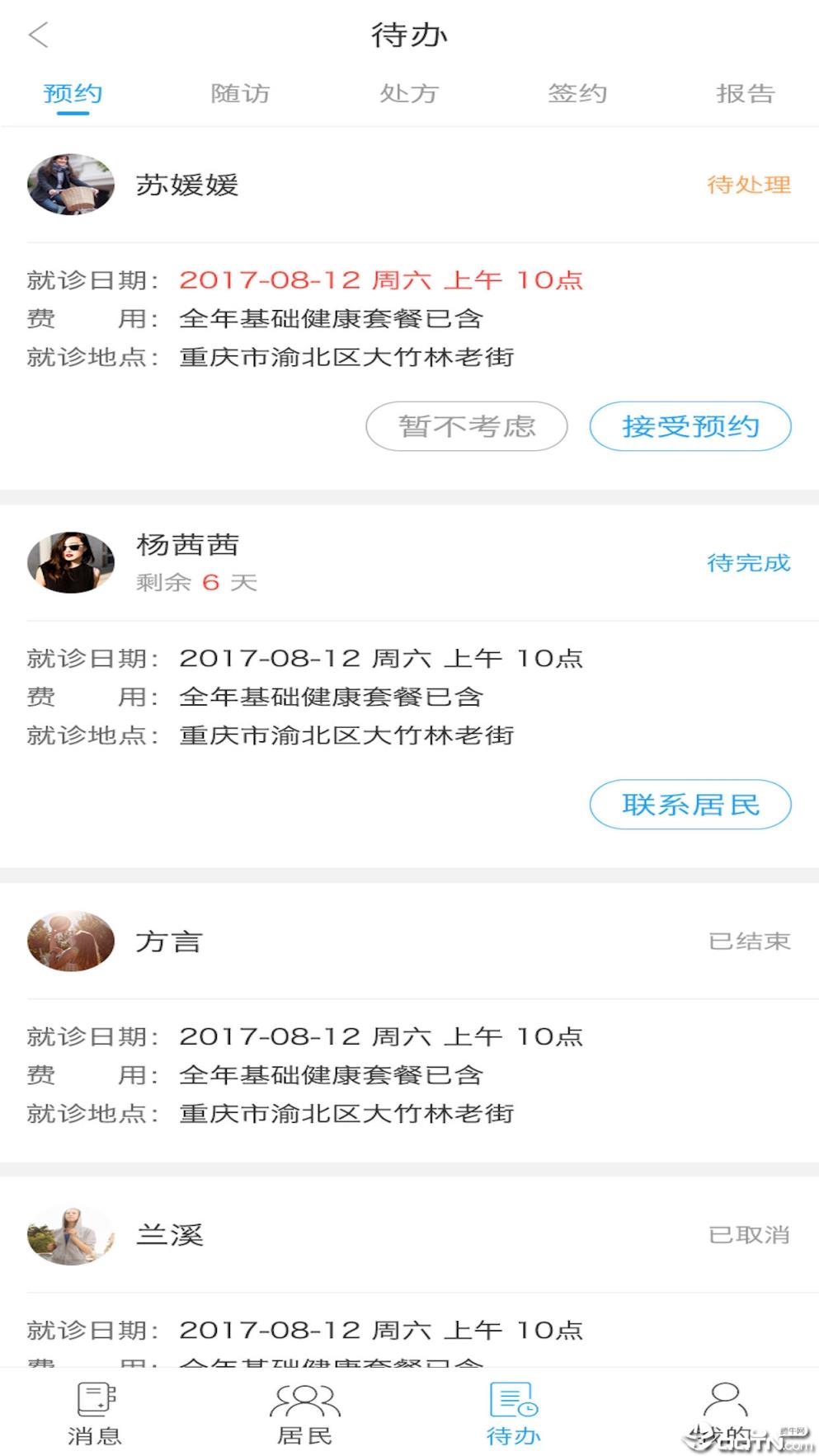819x1456 pixels.
Task: Switch to the 签约 tab
Action: pos(578,93)
